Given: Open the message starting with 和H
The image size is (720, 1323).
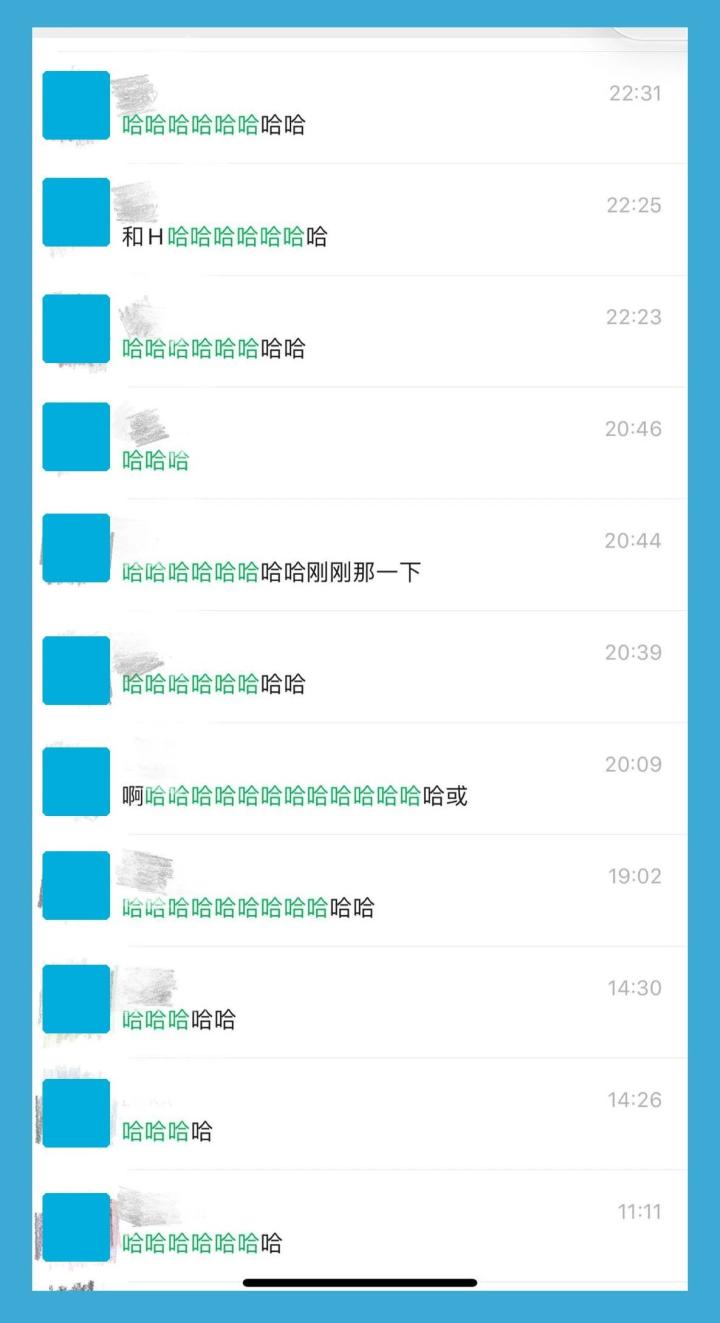Looking at the screenshot, I should pyautogui.click(x=360, y=220).
